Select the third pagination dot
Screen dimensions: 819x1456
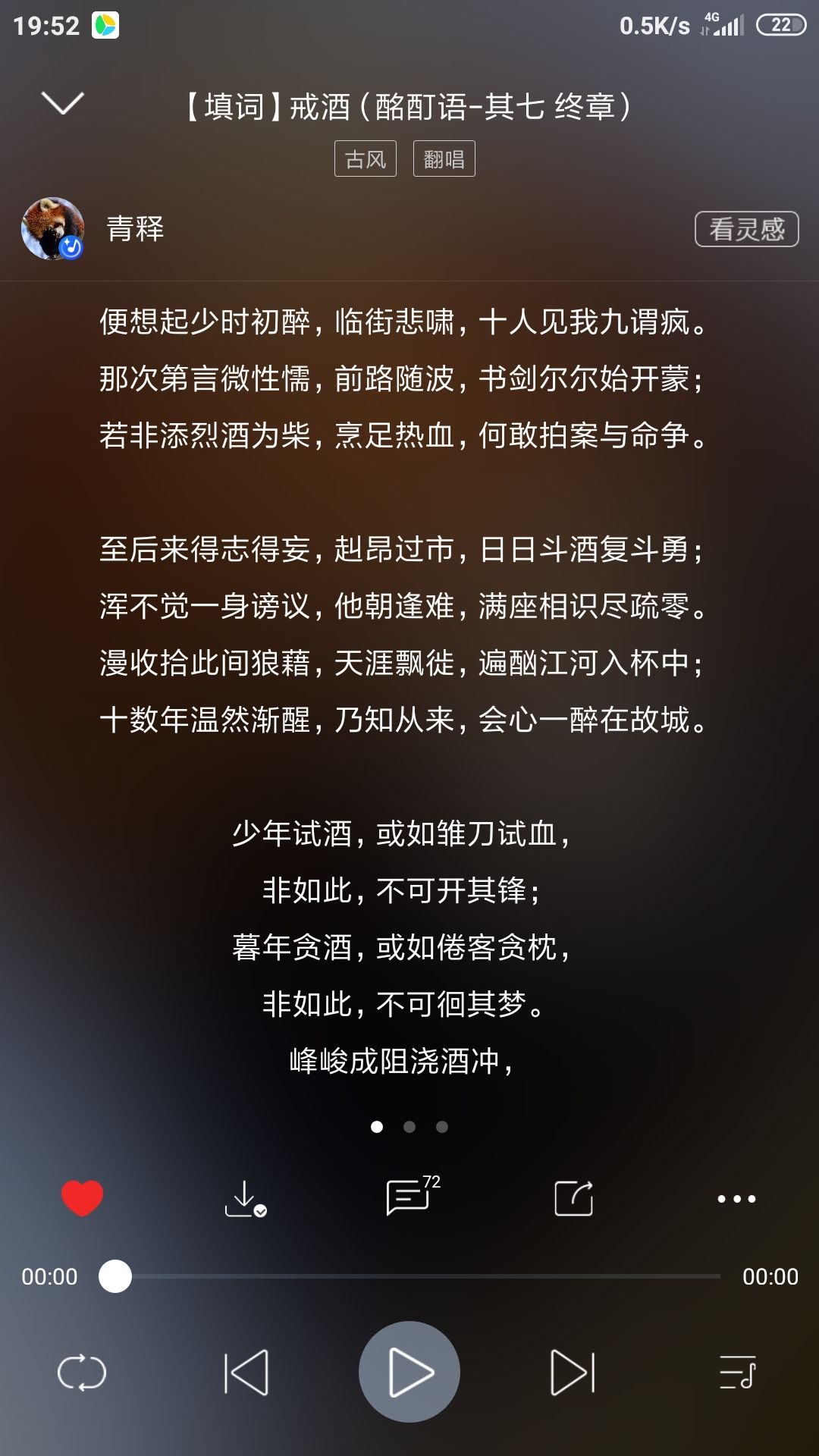tap(443, 1128)
